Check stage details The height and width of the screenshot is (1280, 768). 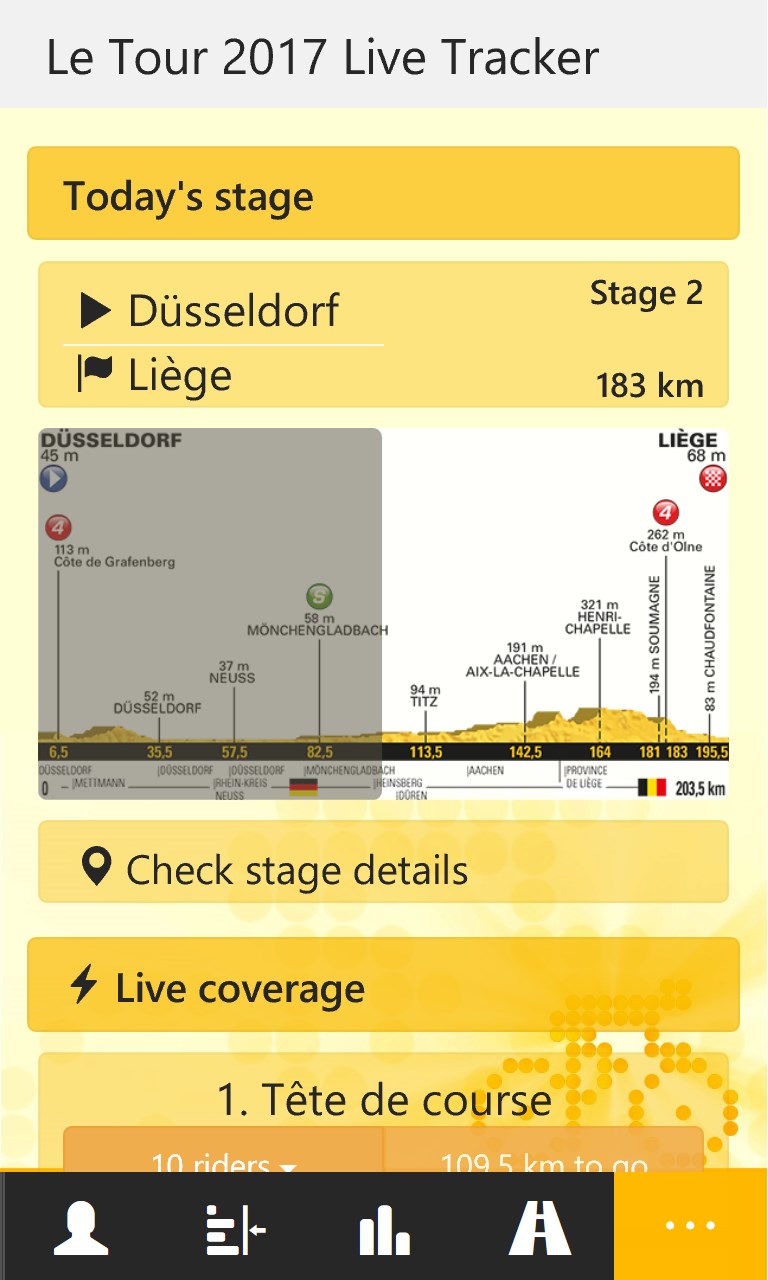(383, 870)
